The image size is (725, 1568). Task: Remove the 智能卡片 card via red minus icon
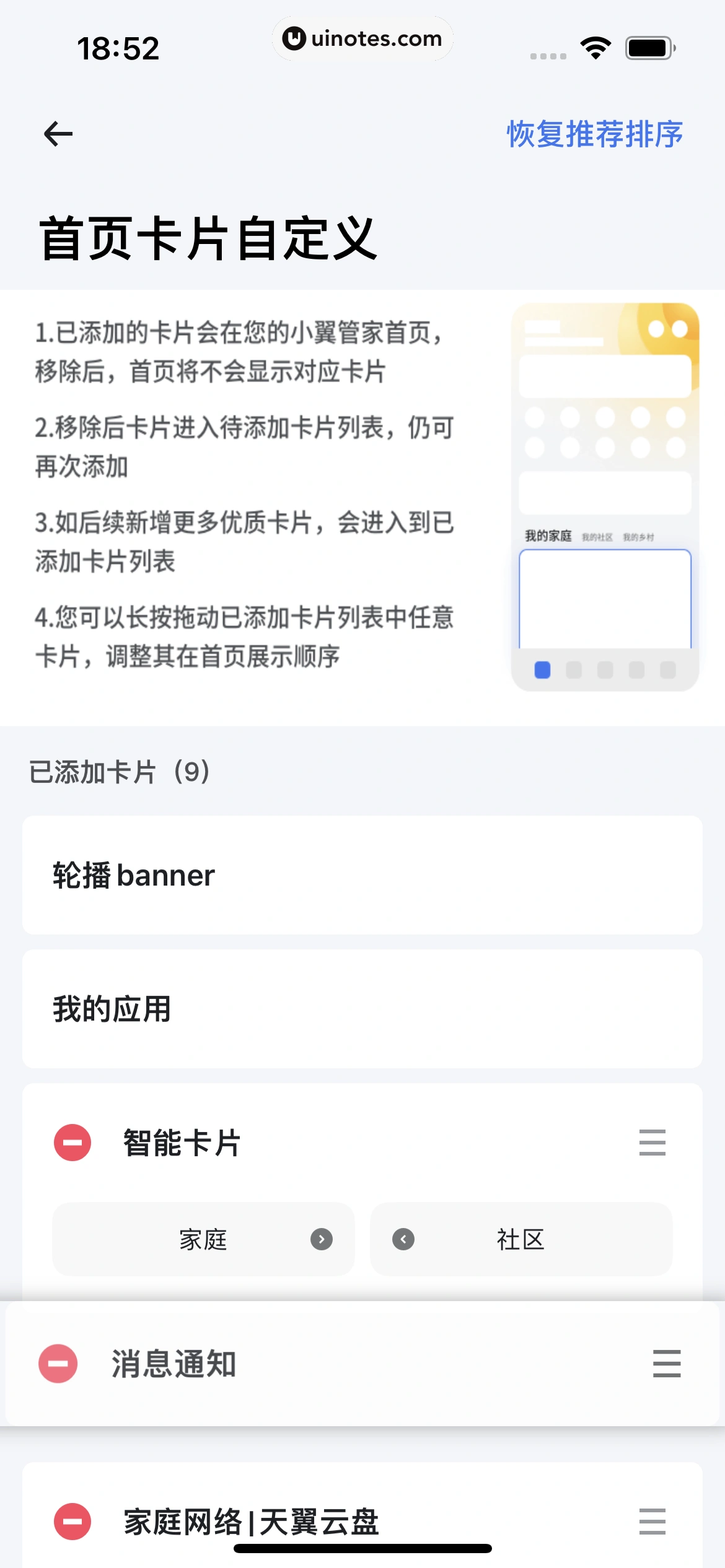pyautogui.click(x=72, y=1144)
